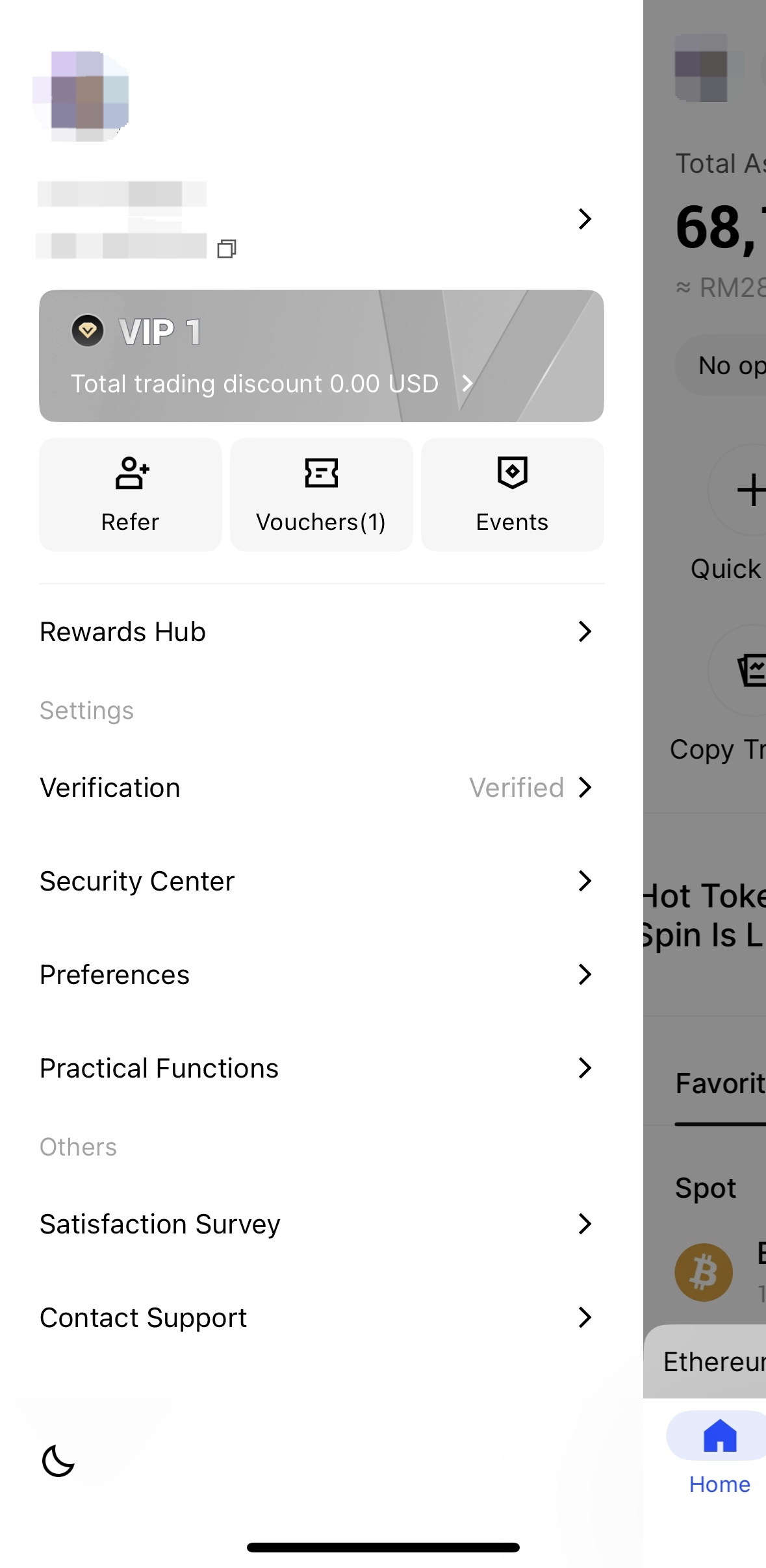Open Preferences
The width and height of the screenshot is (766, 1568).
tap(321, 974)
